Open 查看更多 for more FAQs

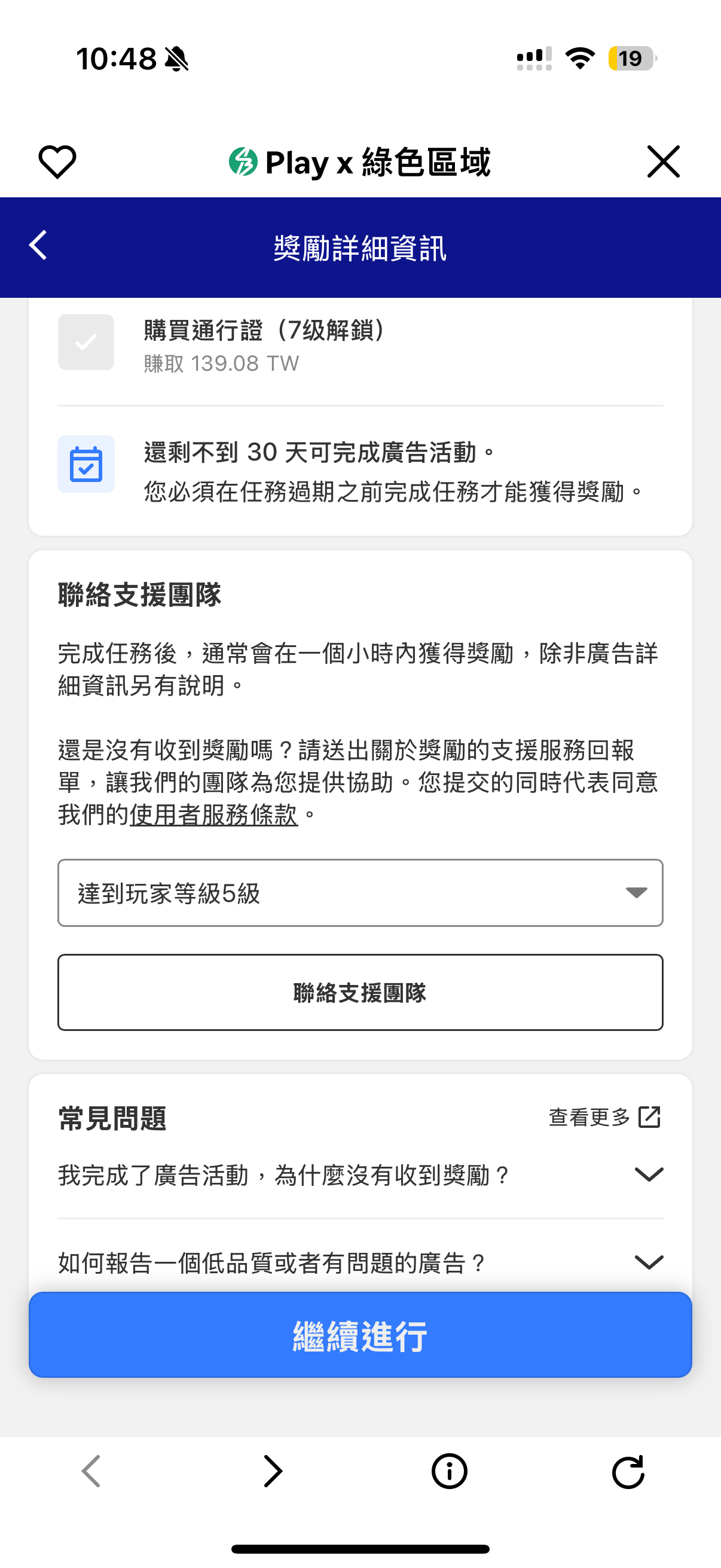604,1117
